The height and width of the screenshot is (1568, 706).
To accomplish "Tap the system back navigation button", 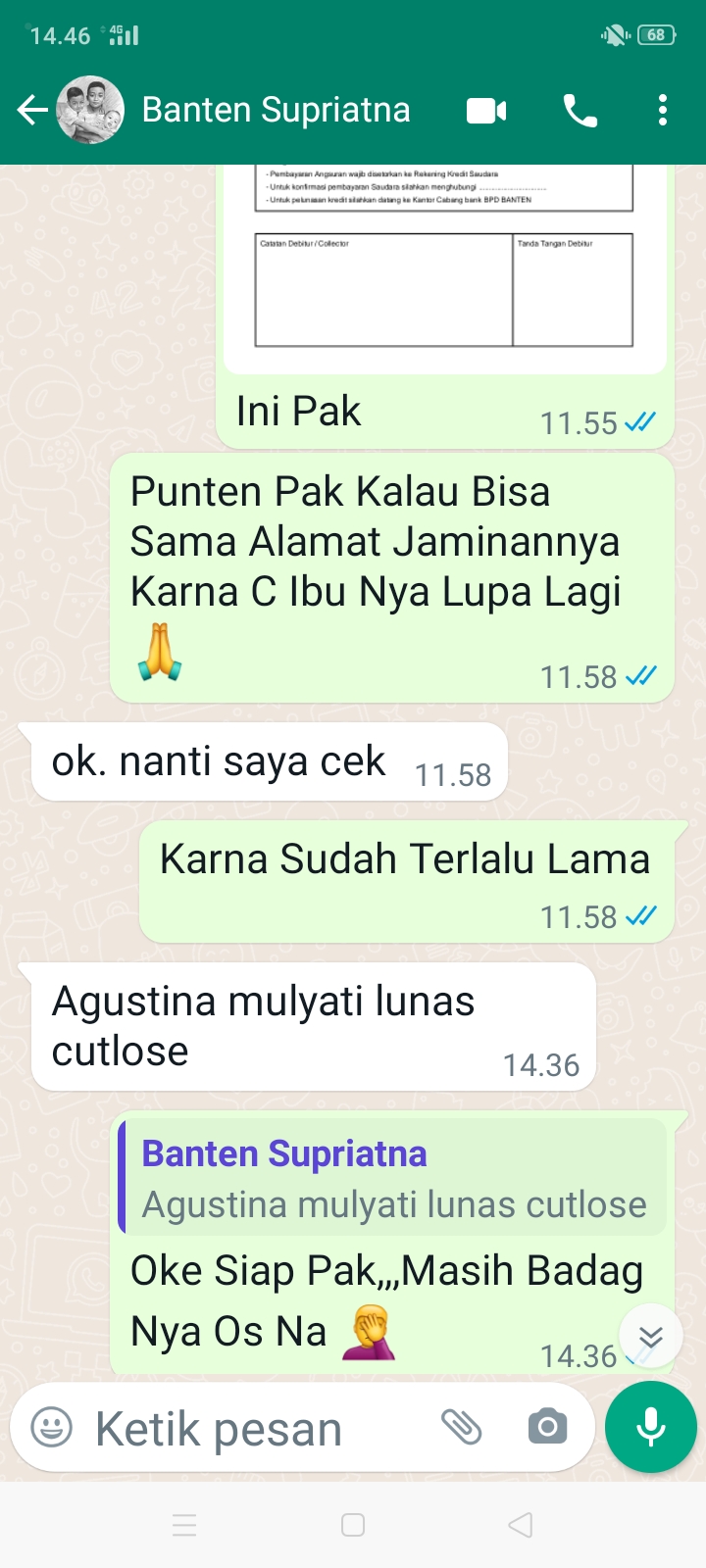I will (521, 1525).
